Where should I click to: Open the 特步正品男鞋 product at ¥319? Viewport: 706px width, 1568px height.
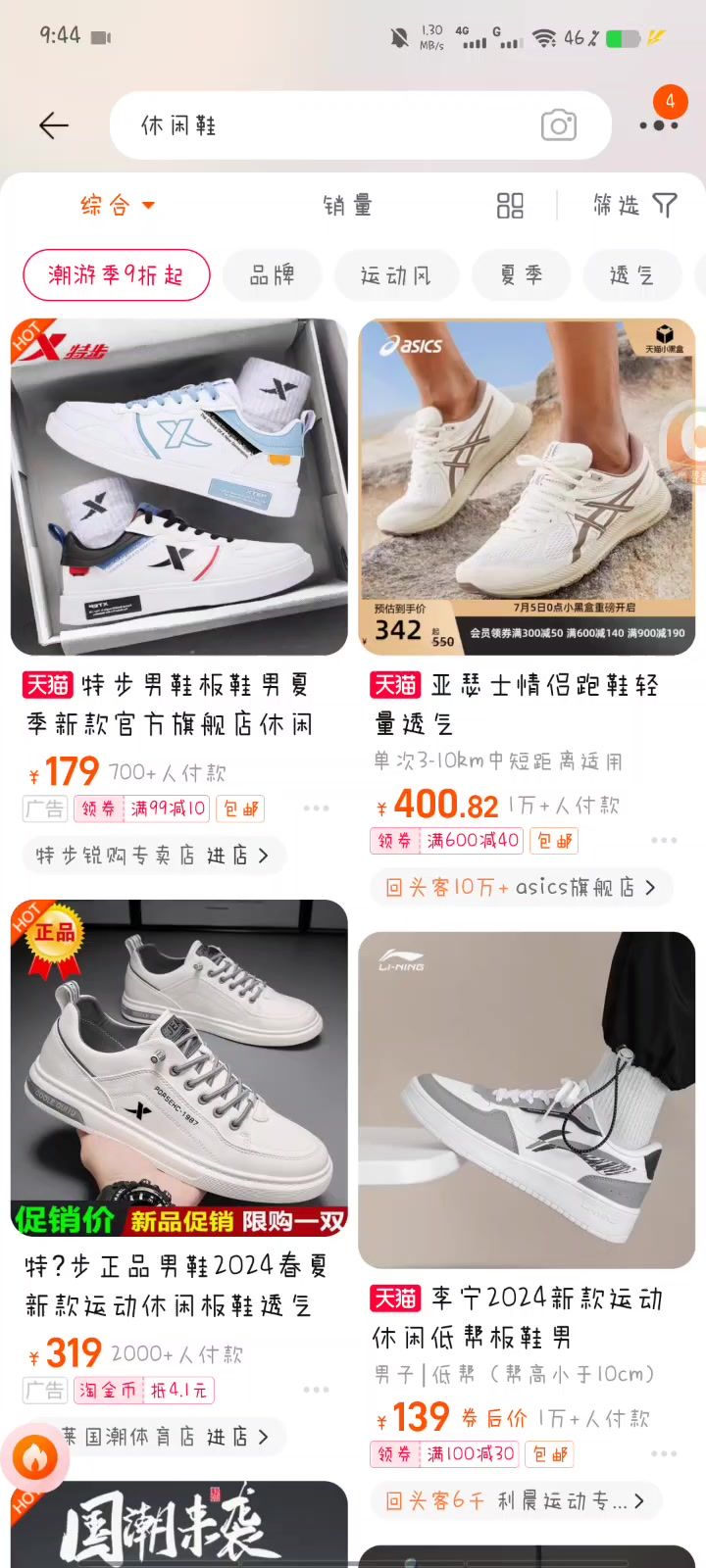click(178, 1068)
